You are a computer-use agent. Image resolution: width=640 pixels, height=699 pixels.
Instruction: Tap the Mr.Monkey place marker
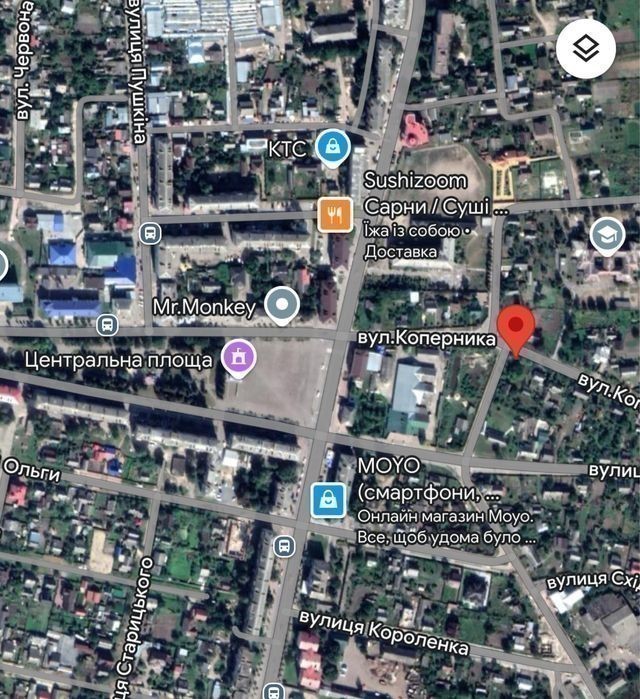[283, 305]
